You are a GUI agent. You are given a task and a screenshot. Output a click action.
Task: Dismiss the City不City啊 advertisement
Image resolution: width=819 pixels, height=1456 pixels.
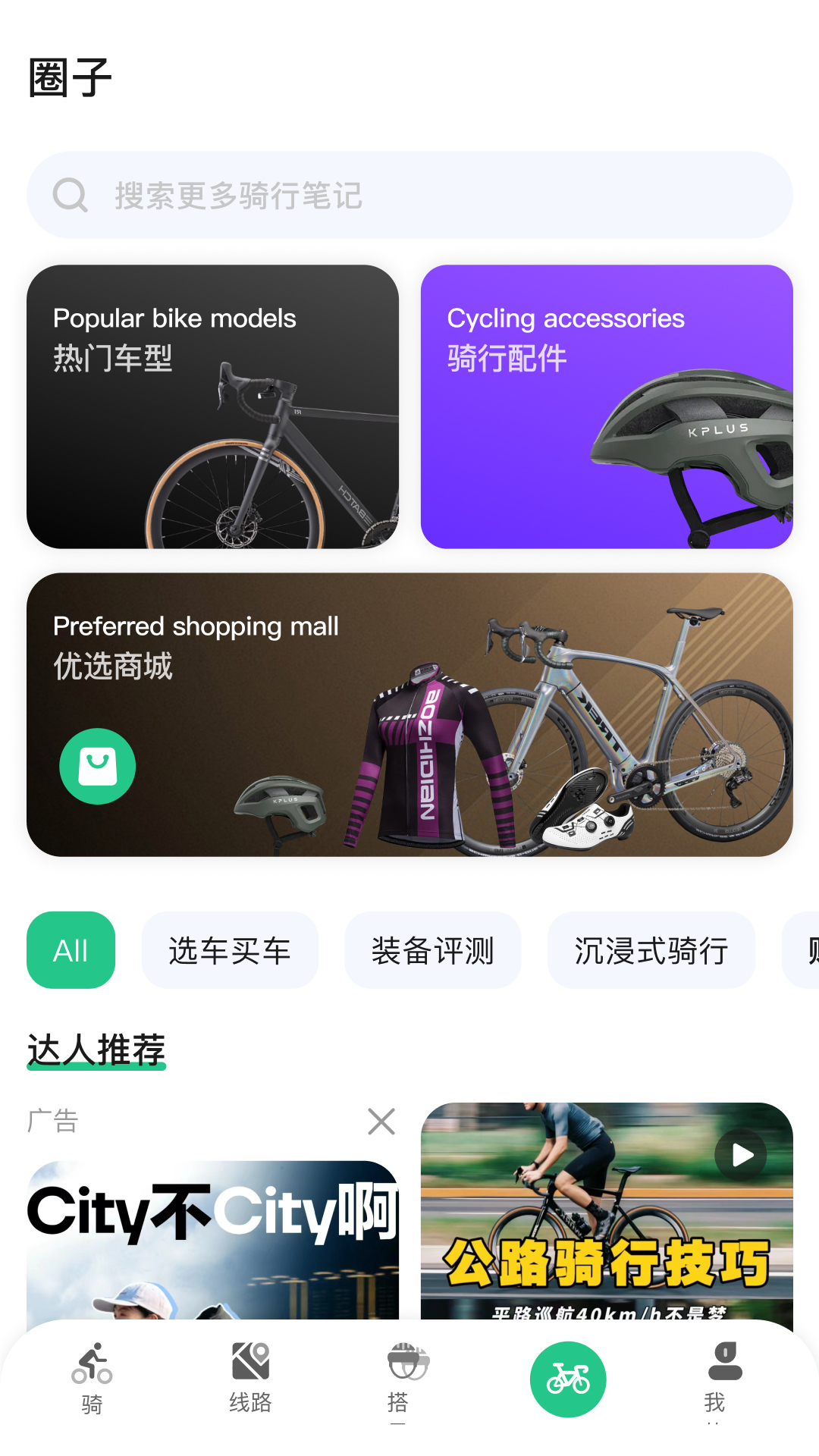(381, 1122)
